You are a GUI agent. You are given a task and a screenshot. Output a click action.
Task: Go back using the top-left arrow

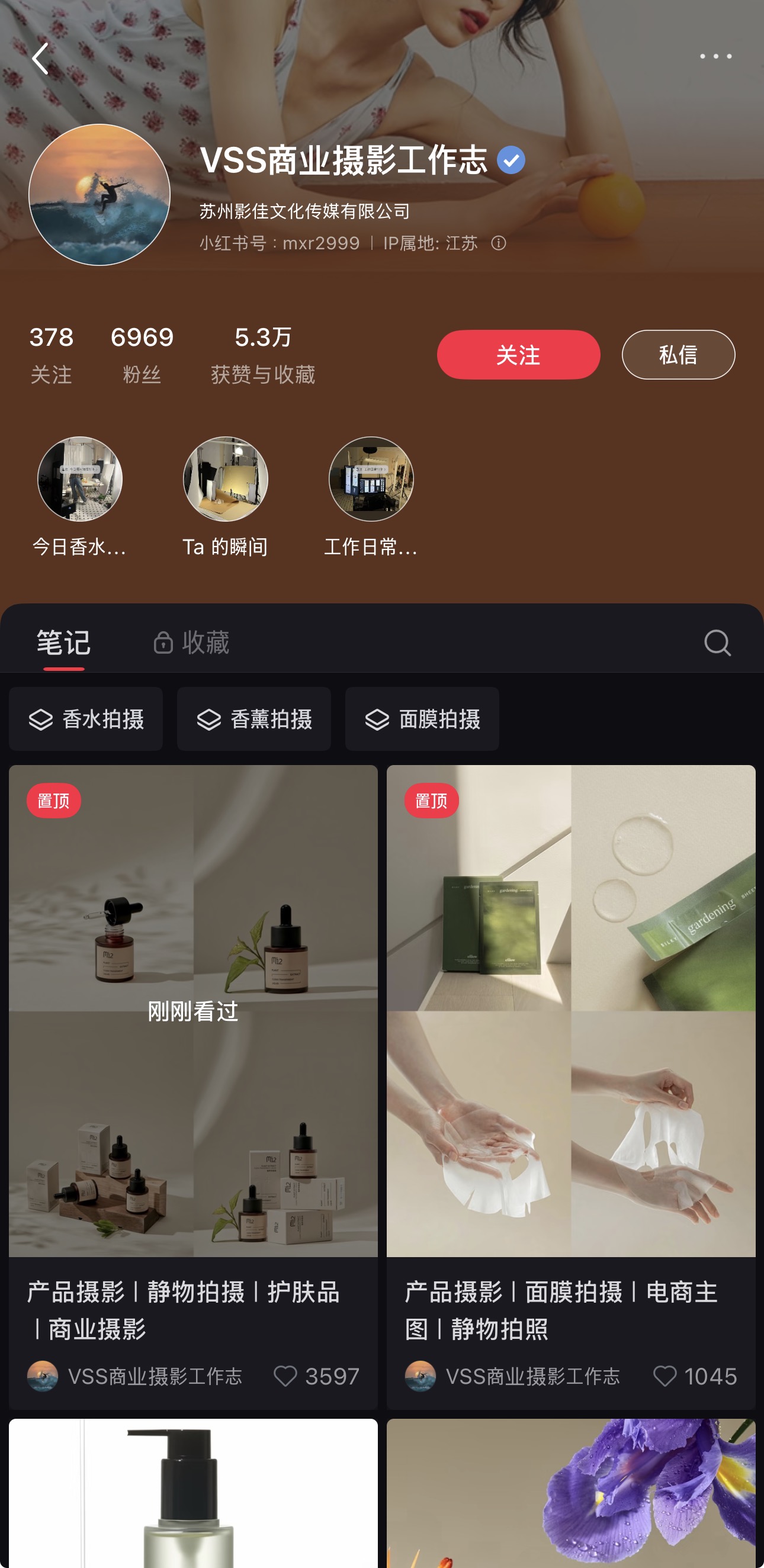point(40,59)
